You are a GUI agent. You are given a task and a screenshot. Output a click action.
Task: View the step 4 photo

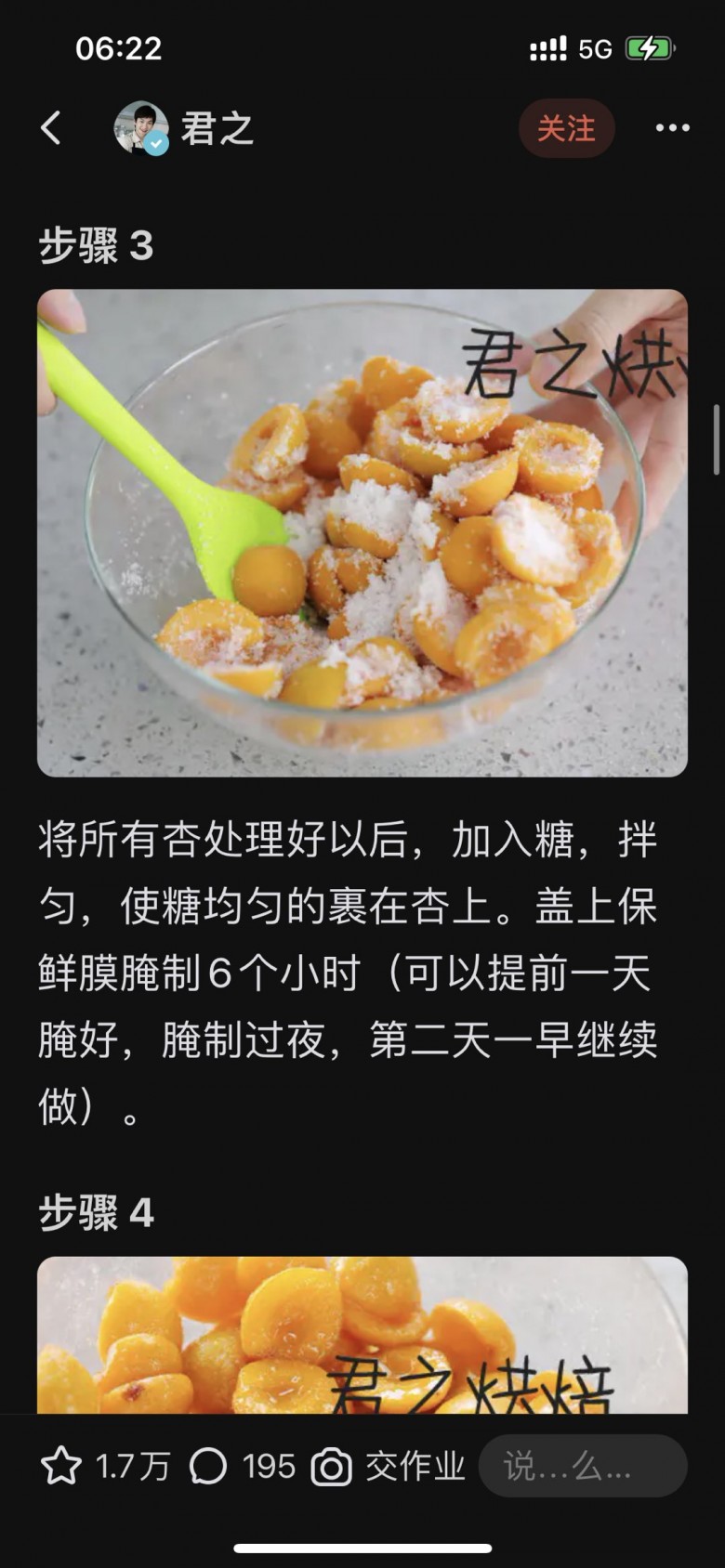362,1334
